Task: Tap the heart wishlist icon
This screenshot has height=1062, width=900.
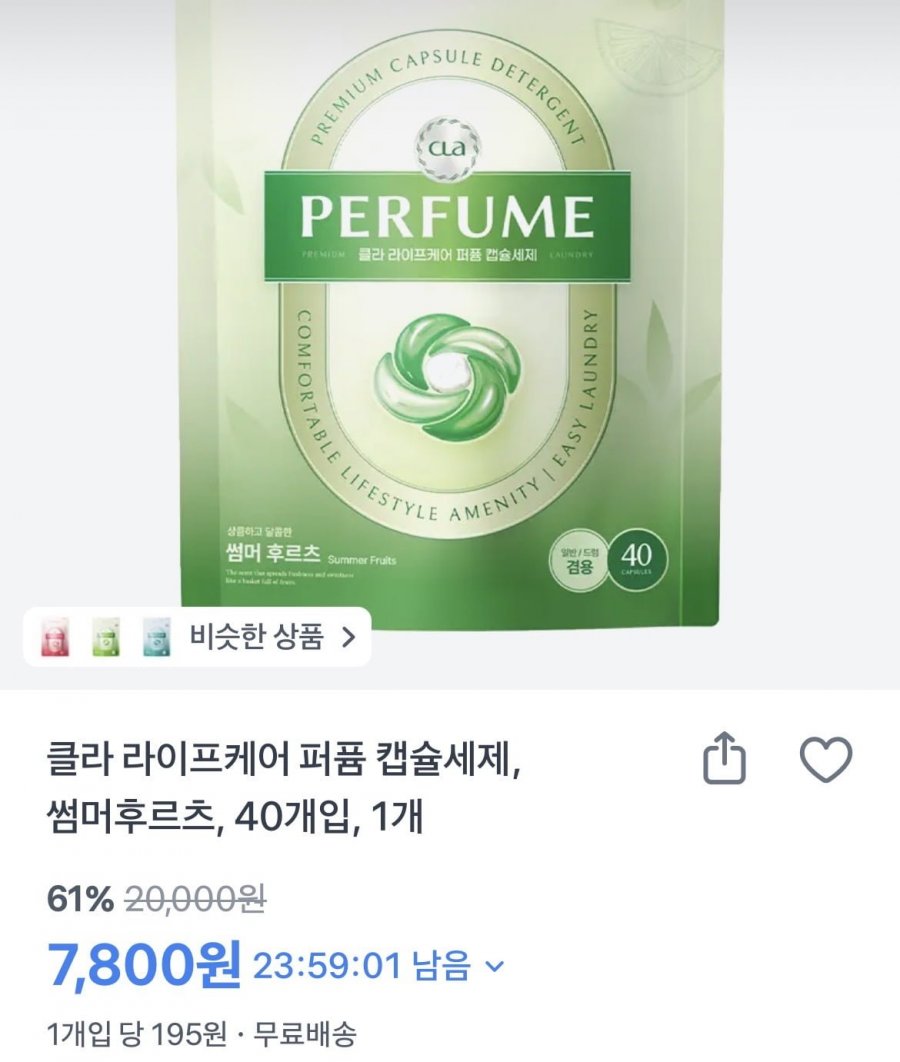Action: click(x=825, y=762)
